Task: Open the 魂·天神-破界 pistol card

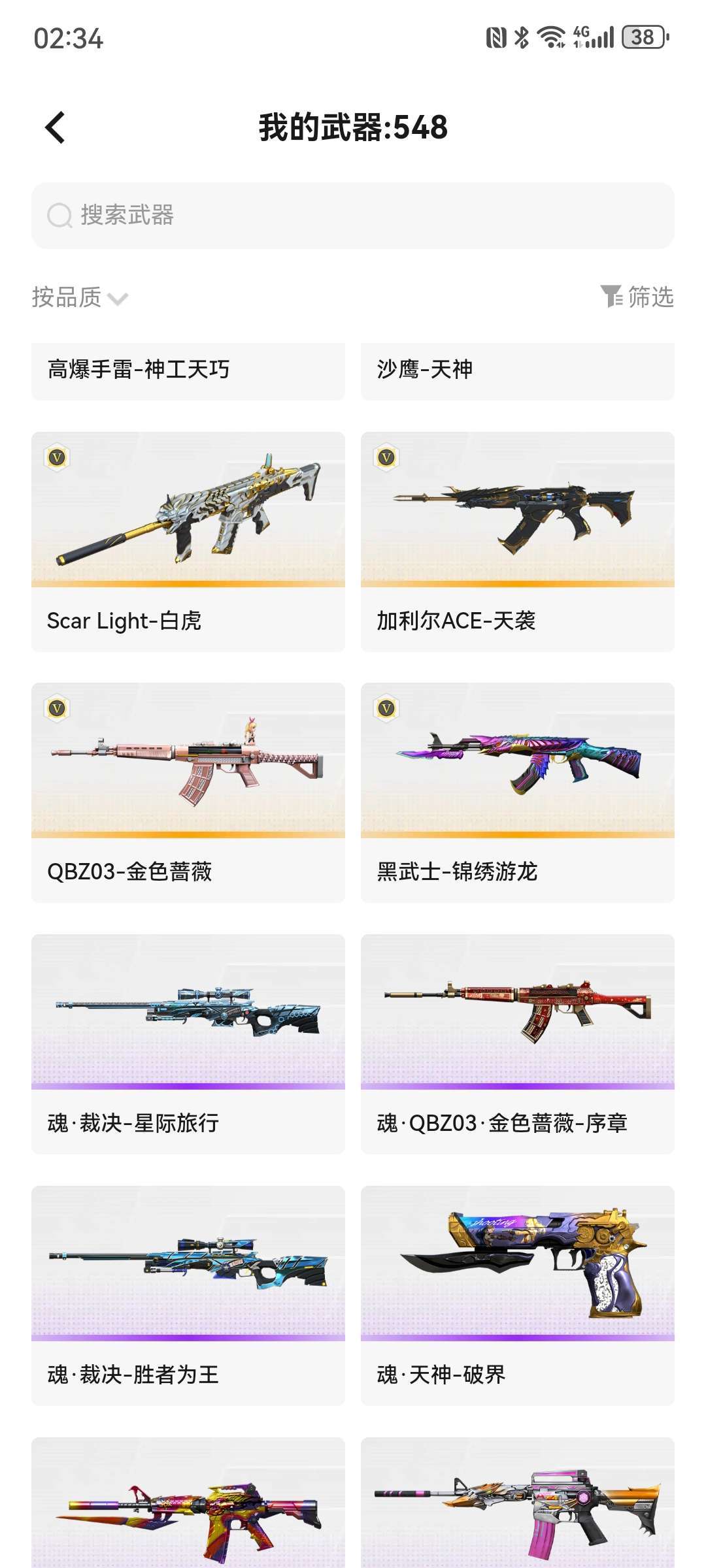Action: point(517,1295)
